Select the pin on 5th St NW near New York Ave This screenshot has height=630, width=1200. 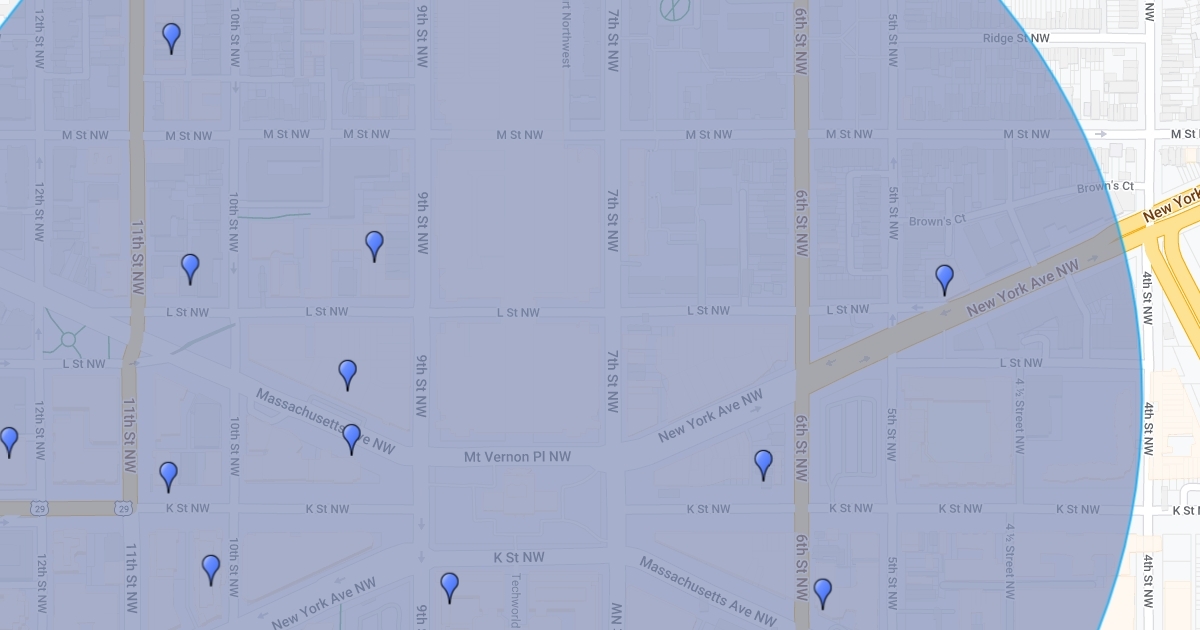click(x=944, y=277)
